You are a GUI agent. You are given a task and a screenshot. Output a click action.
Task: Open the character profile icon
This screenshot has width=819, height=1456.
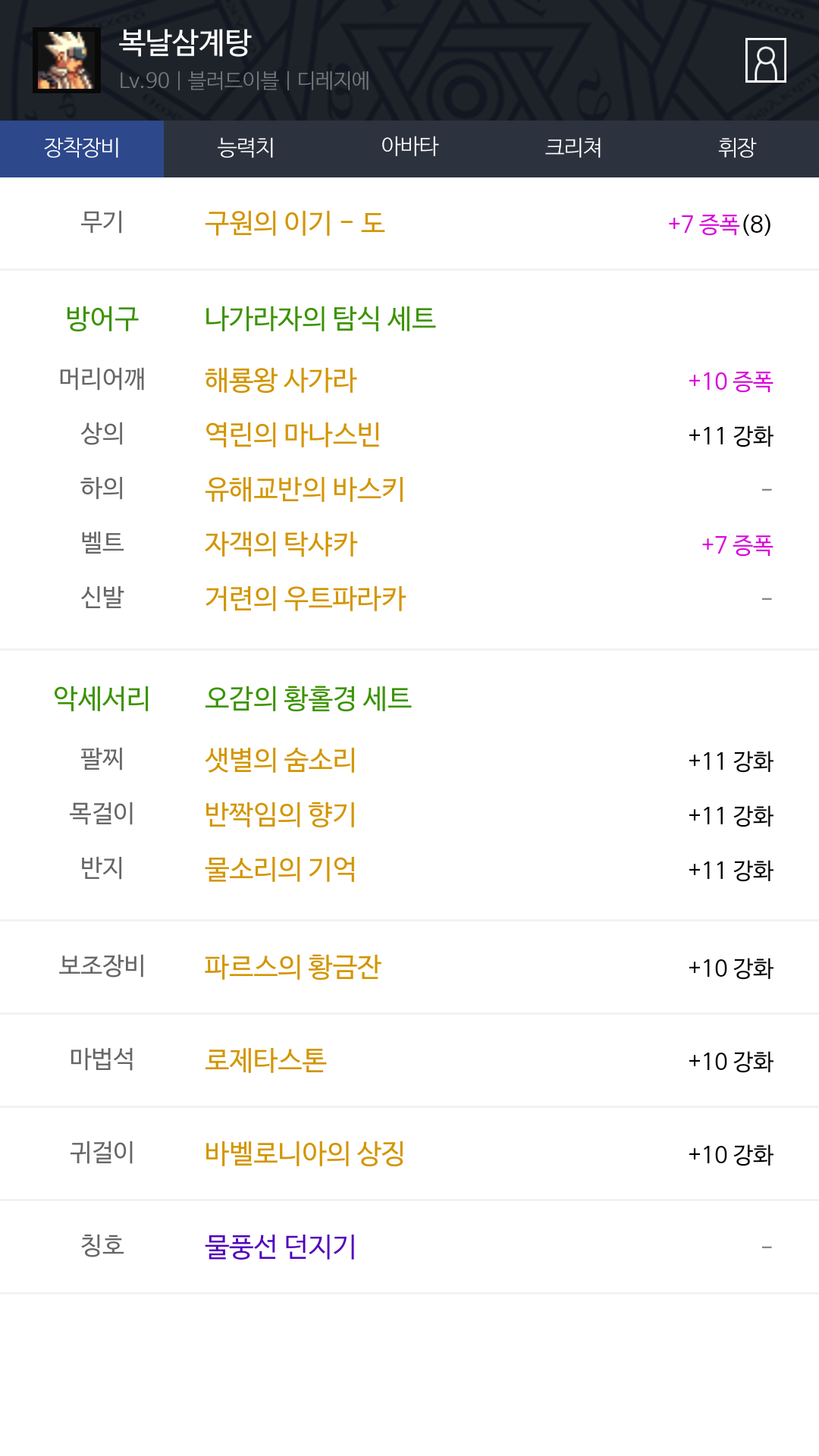coord(766,60)
